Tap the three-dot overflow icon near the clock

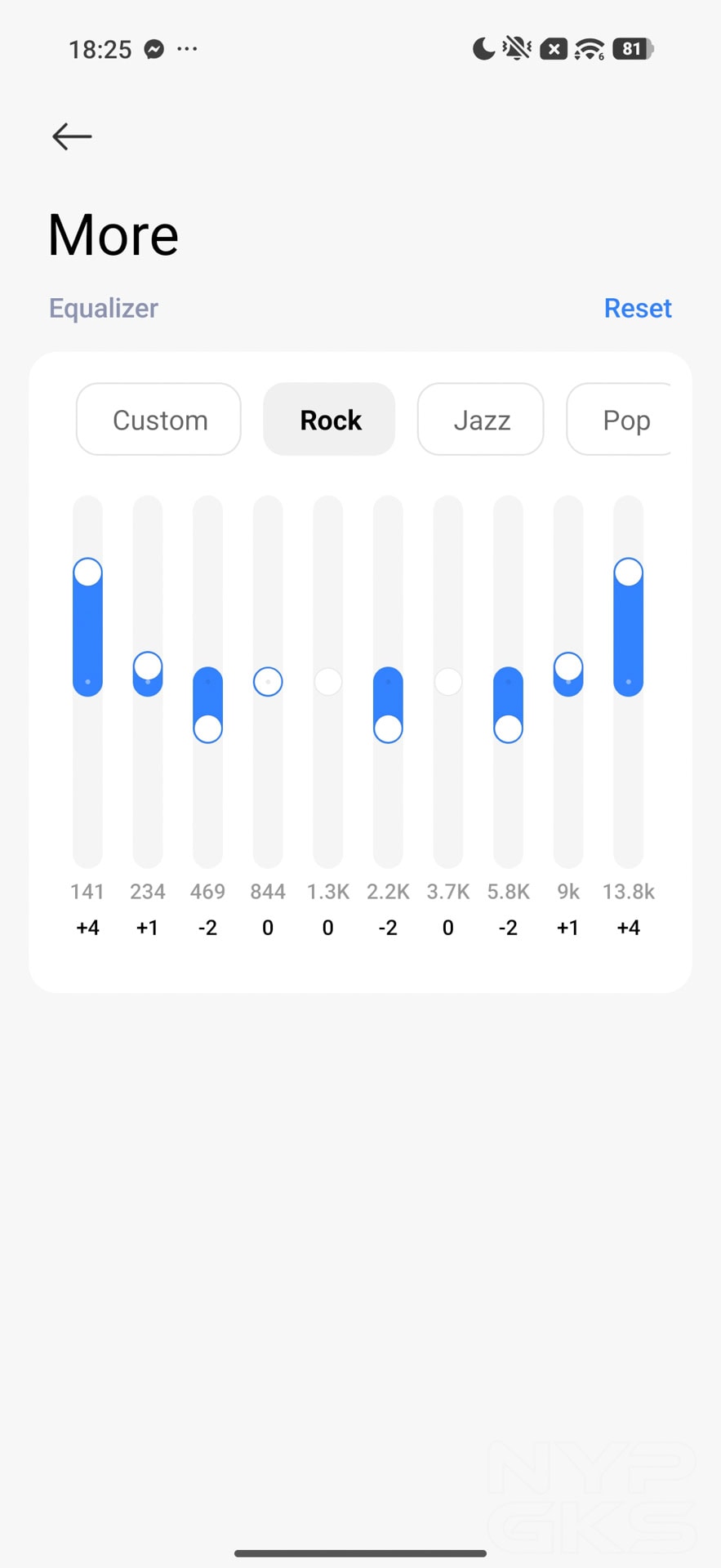coord(187,48)
